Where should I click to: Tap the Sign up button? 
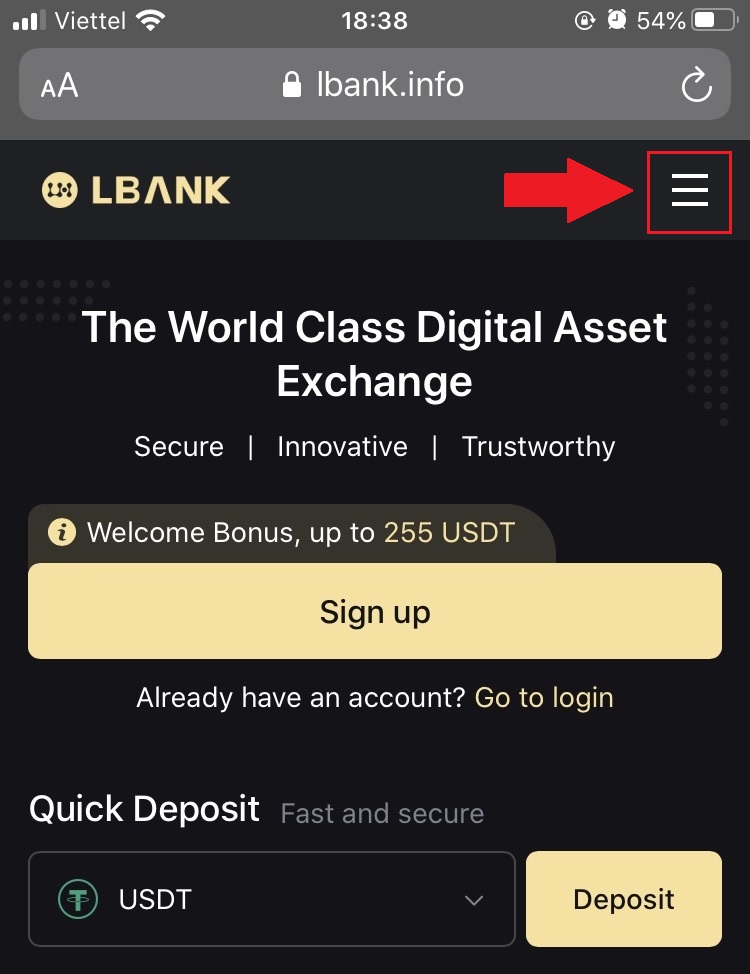pyautogui.click(x=375, y=611)
